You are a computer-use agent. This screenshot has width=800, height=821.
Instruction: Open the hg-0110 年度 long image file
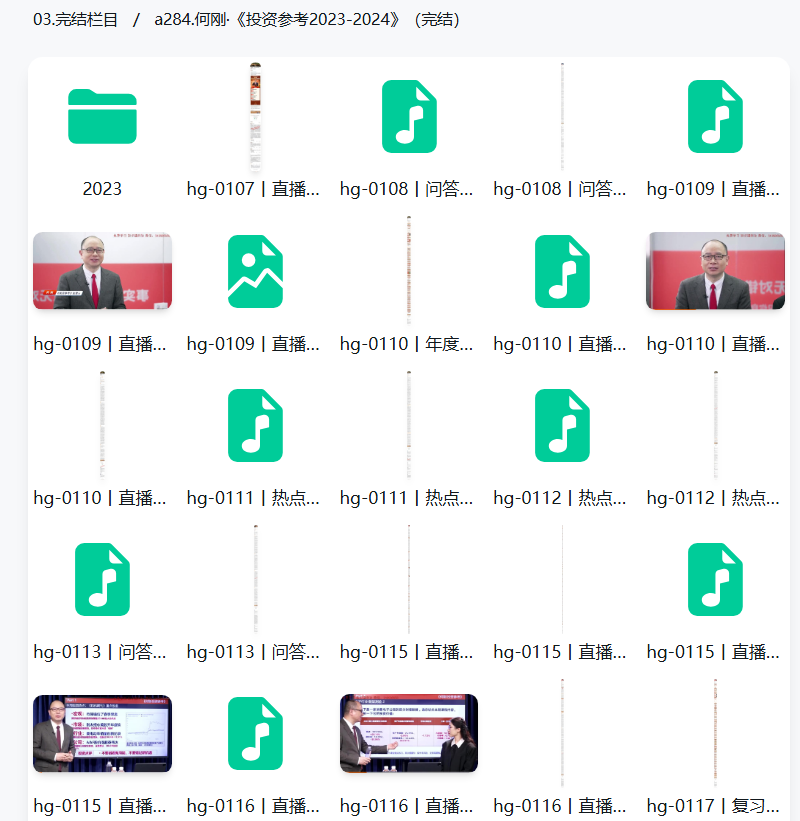(409, 271)
